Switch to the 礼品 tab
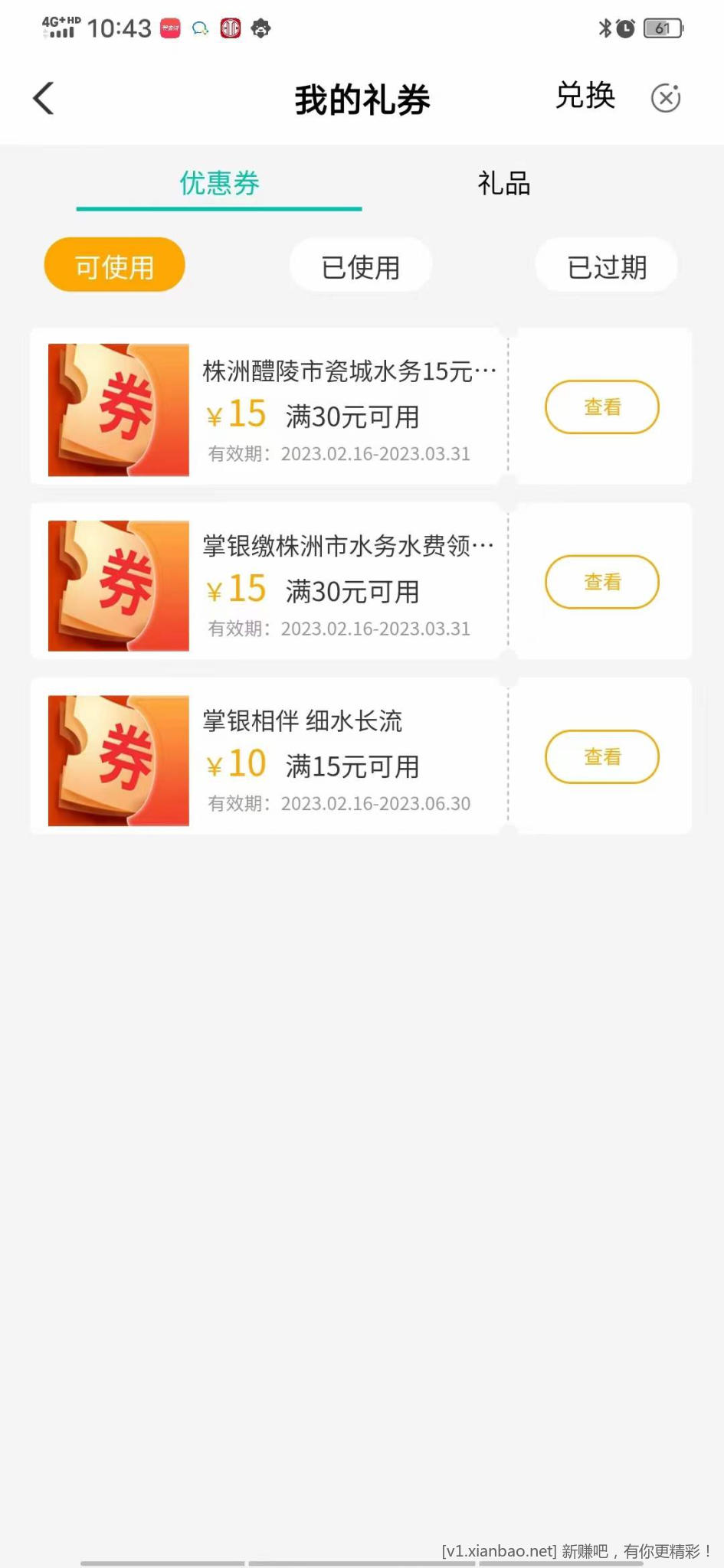This screenshot has height=1568, width=724. 503,184
